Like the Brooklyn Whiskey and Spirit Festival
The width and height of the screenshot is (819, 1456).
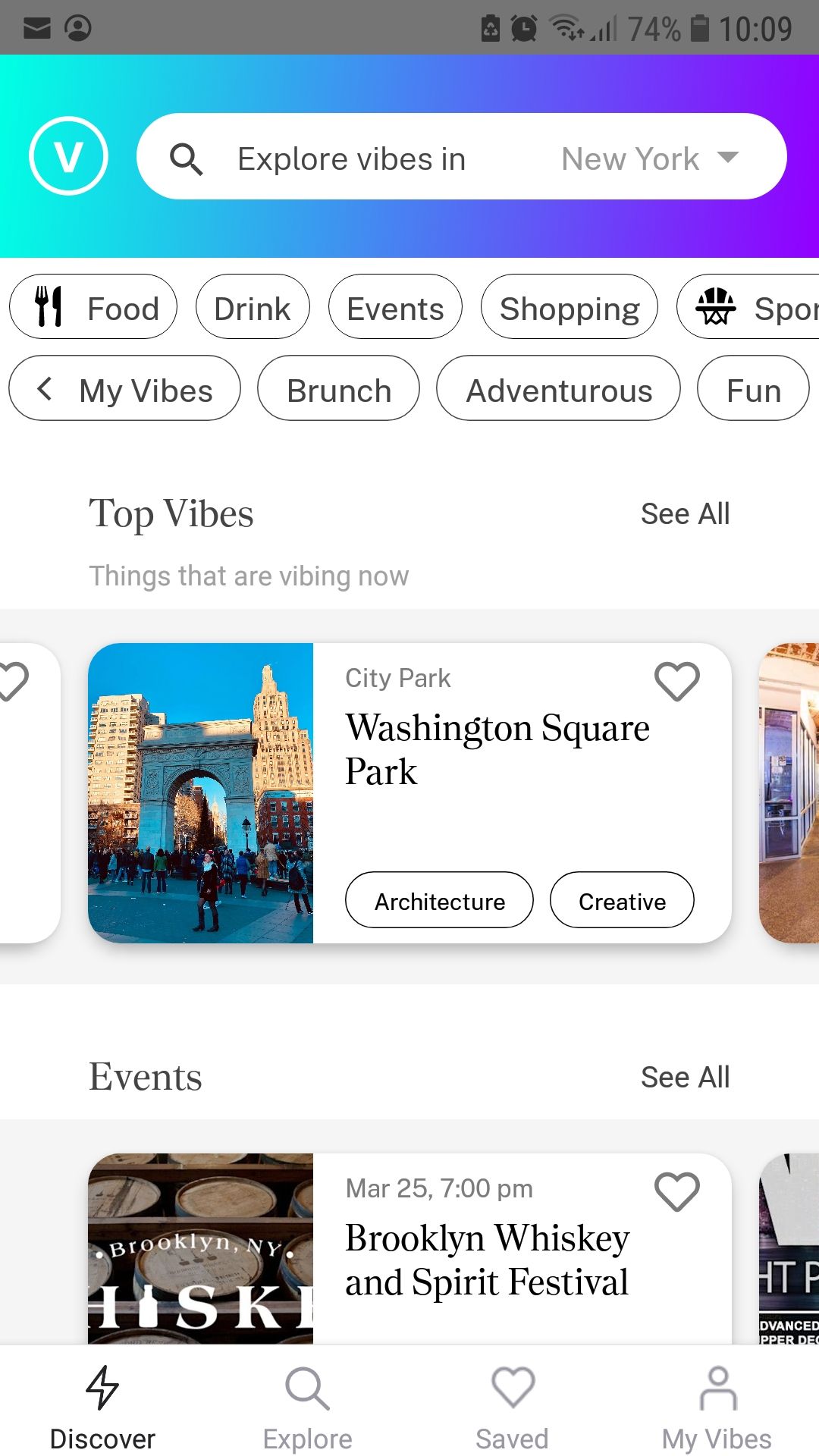coord(676,1191)
